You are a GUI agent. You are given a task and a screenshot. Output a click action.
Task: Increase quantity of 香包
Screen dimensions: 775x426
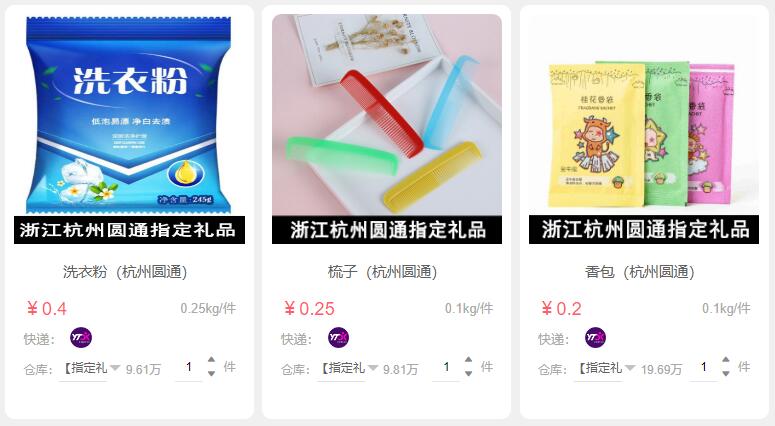(x=726, y=360)
